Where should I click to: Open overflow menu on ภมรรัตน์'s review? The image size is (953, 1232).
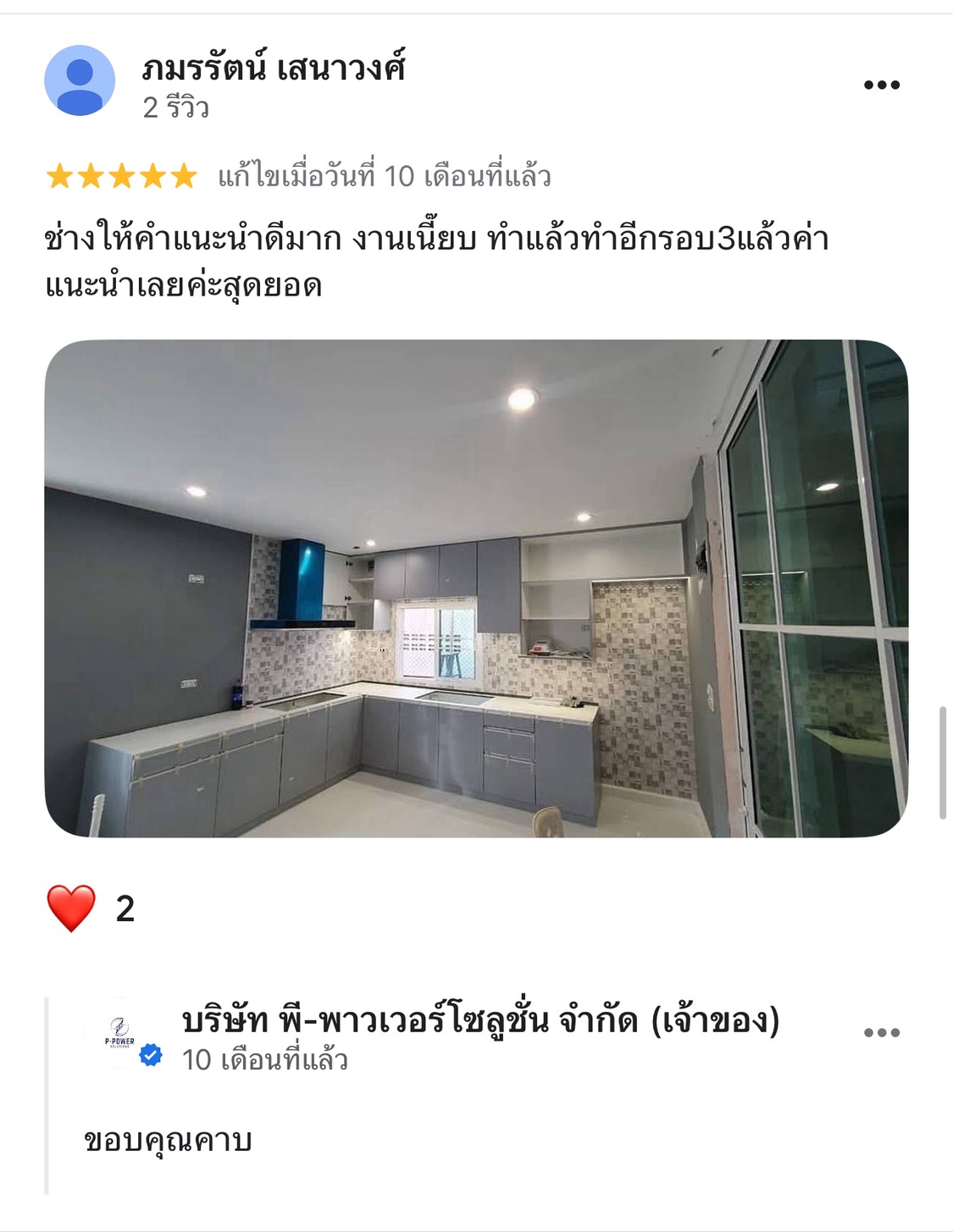click(881, 85)
